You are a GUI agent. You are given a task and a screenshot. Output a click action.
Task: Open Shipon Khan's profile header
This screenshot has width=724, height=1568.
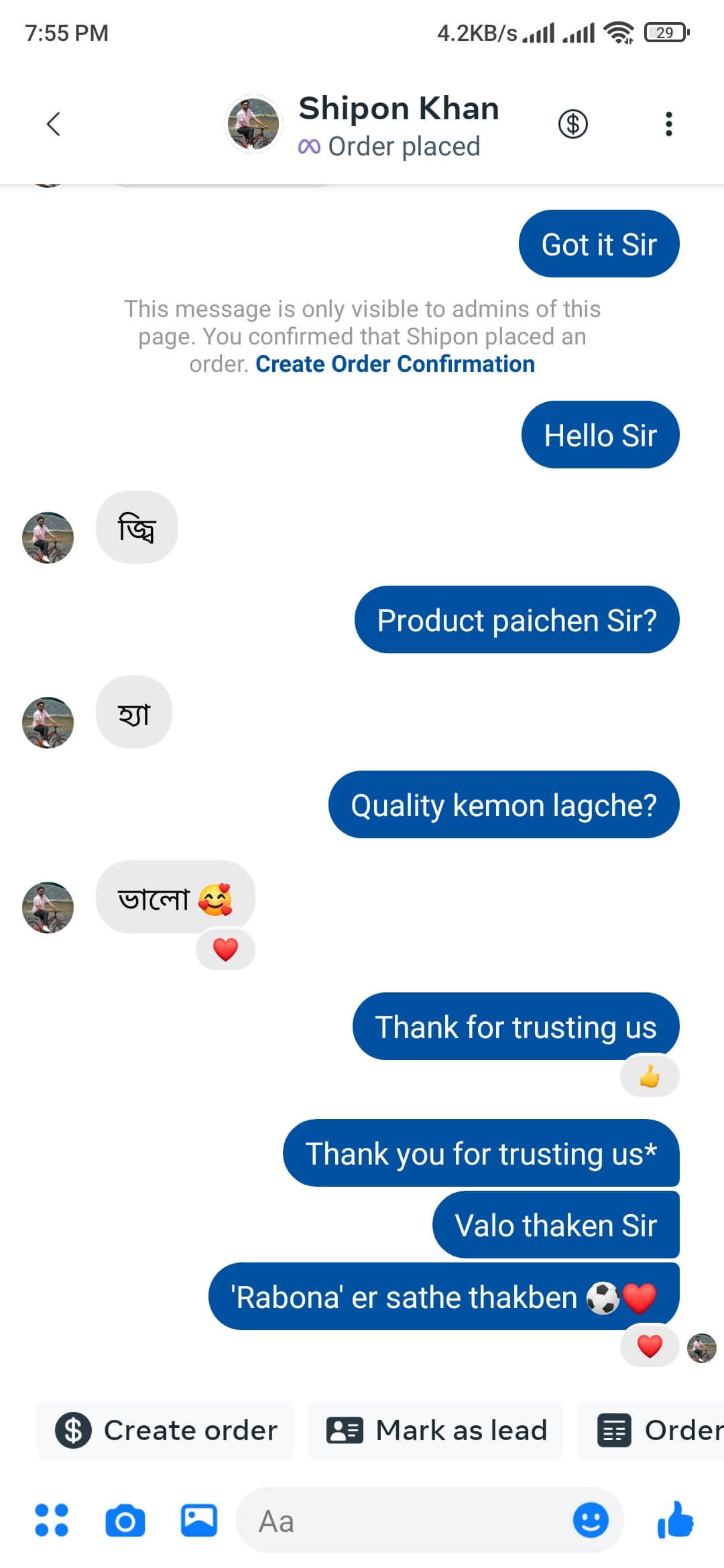398,125
